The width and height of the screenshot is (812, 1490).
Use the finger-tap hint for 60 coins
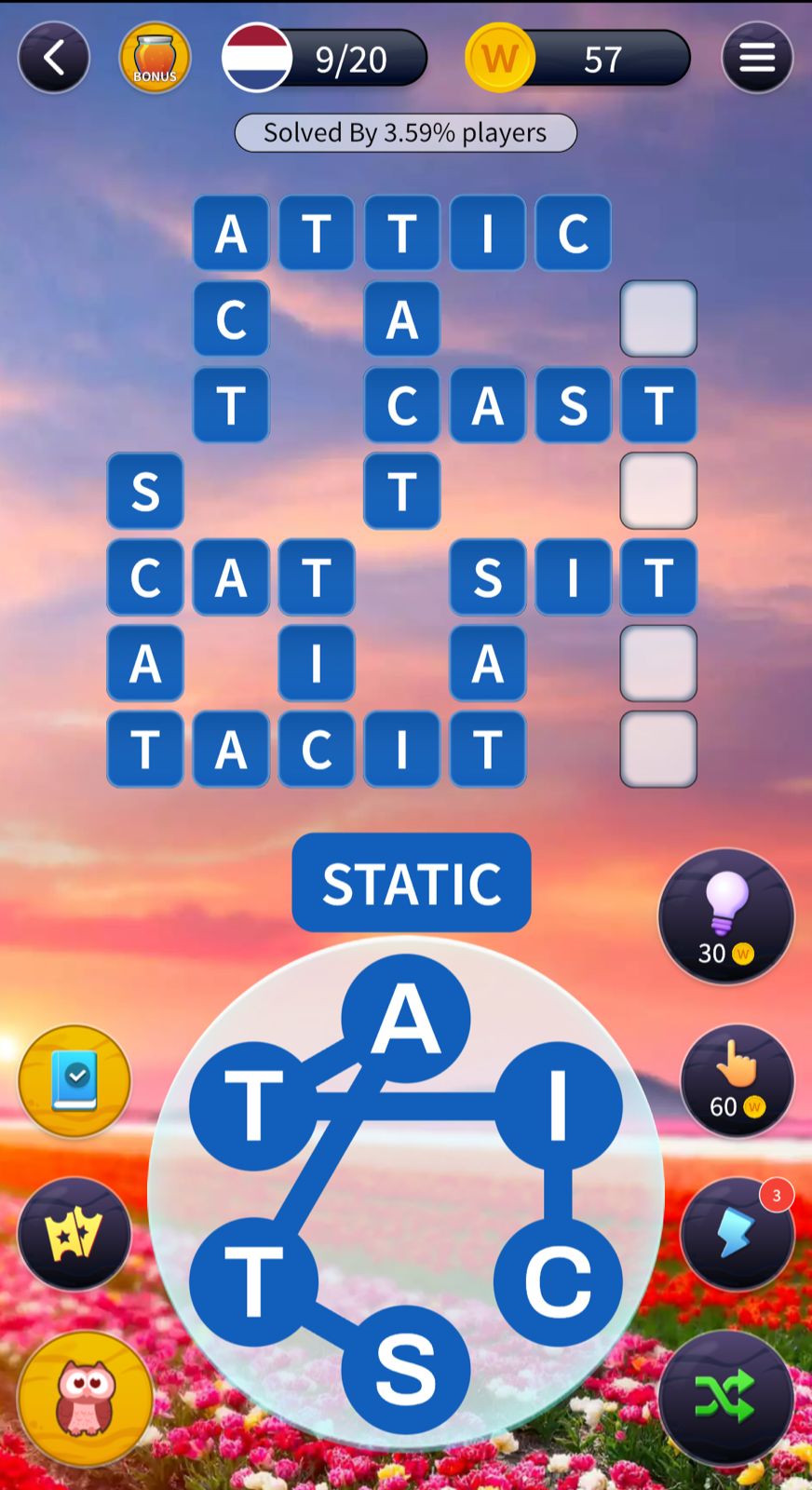point(737,1080)
